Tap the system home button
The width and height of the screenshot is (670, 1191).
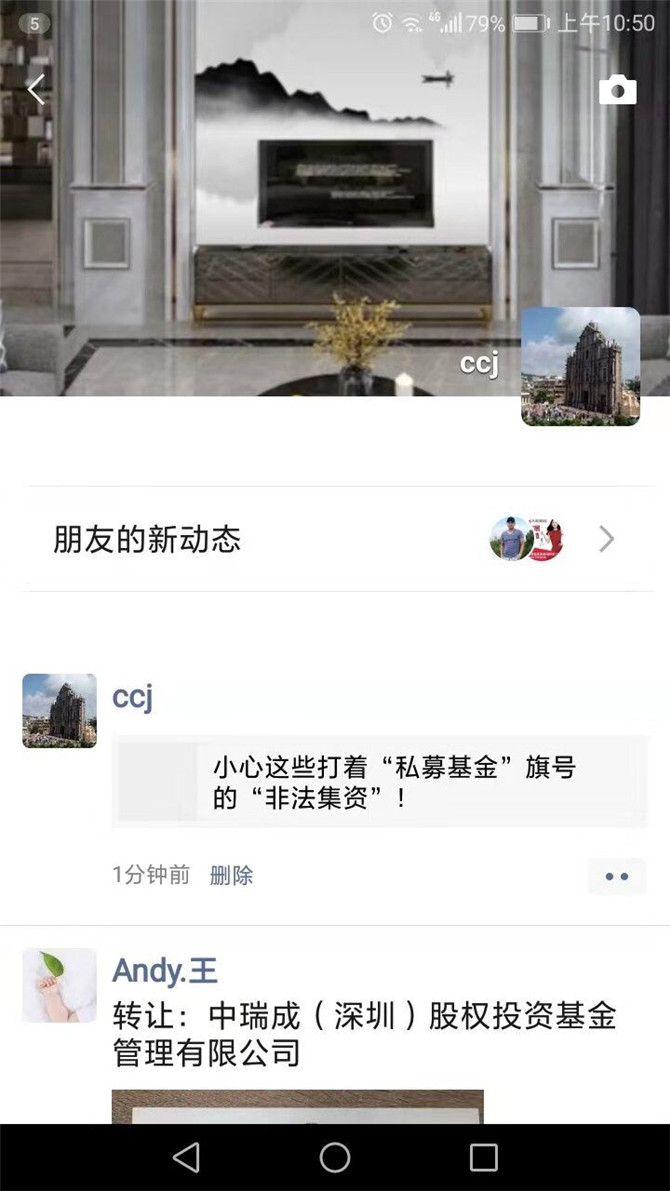(335, 1158)
